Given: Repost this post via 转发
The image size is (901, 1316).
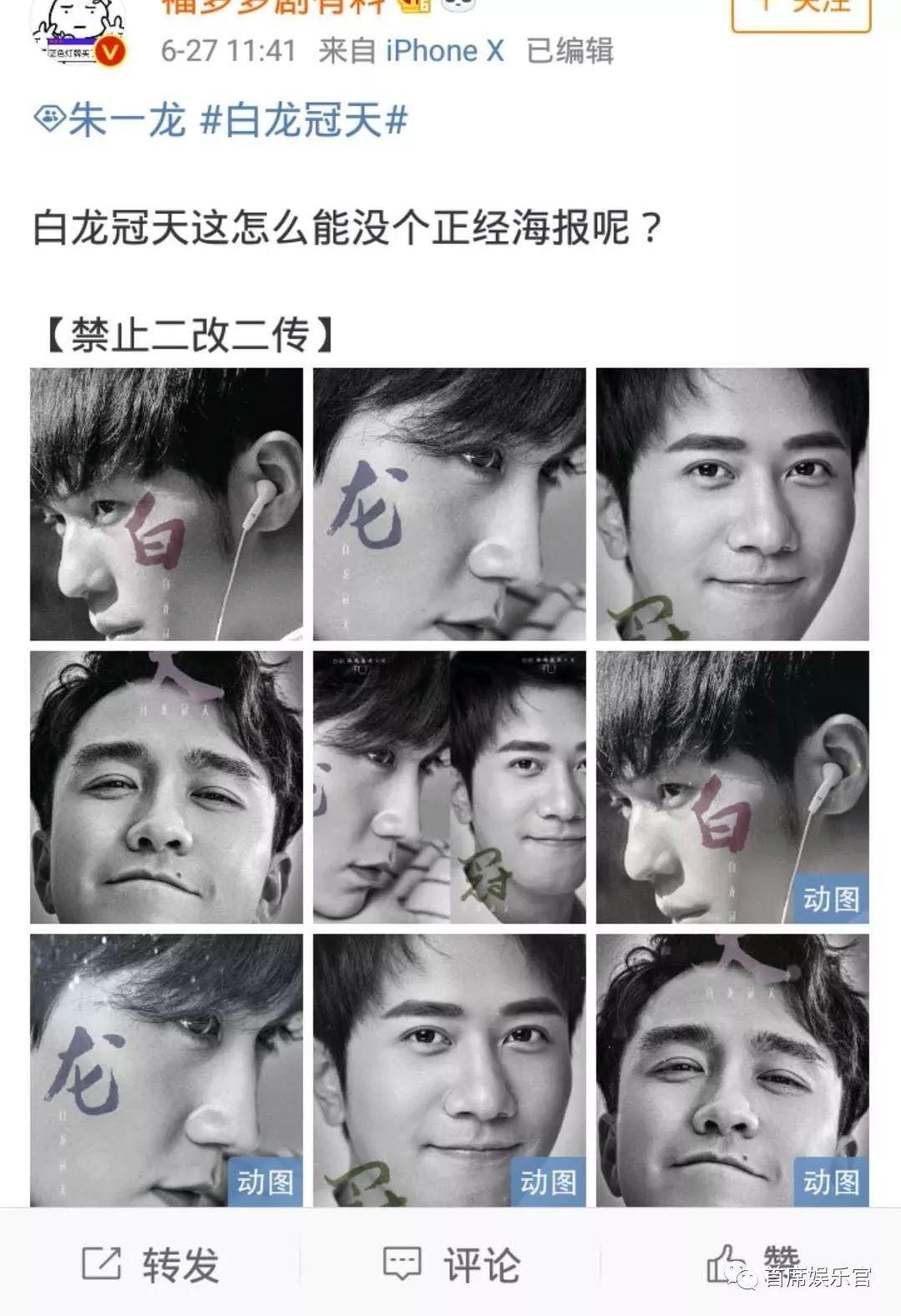Looking at the screenshot, I should (x=152, y=1264).
